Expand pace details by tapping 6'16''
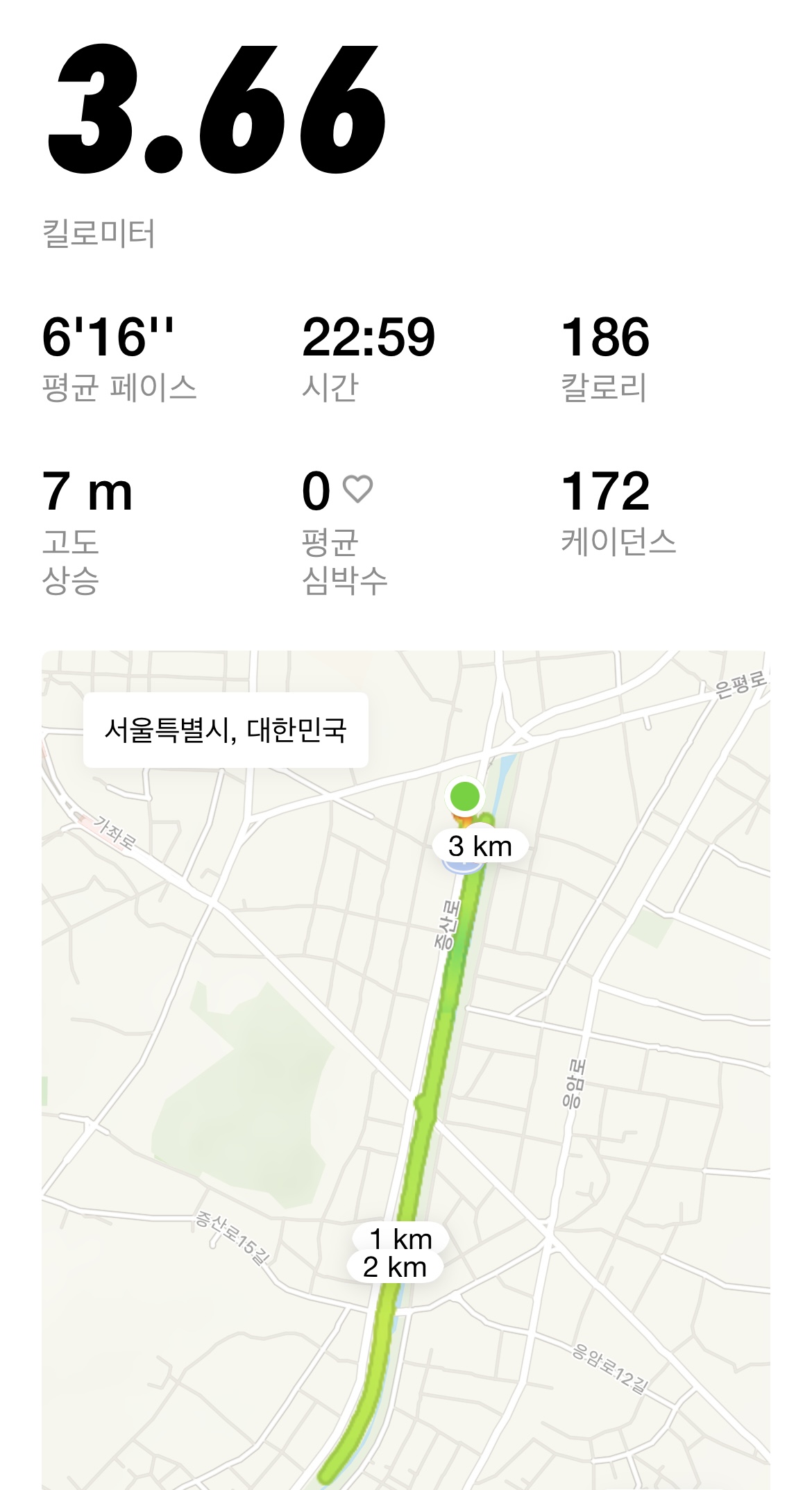The image size is (812, 1490). [x=111, y=338]
